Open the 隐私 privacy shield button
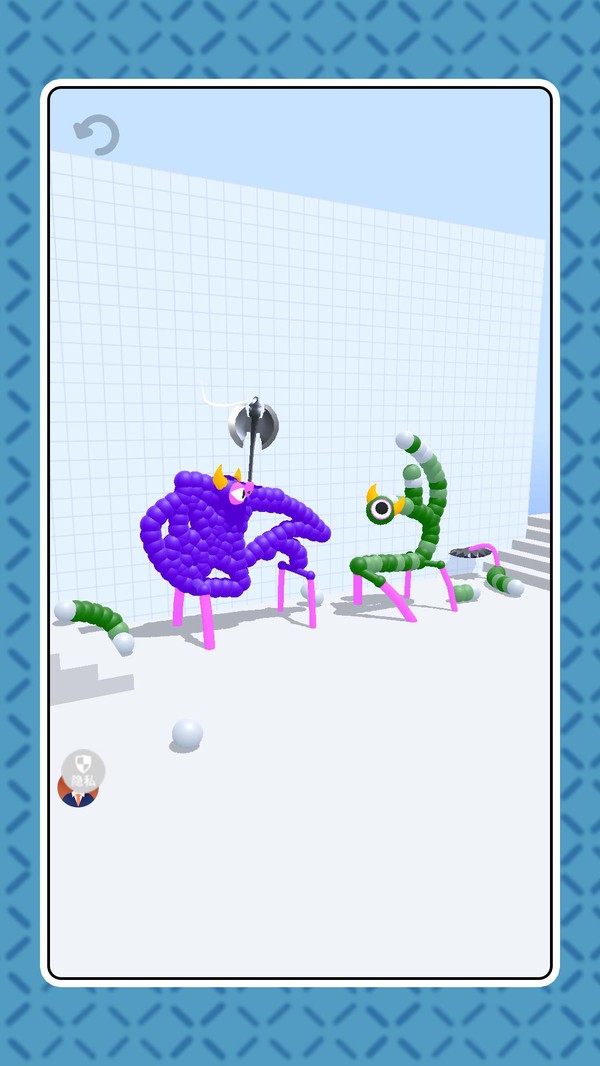The image size is (600, 1066). (83, 770)
